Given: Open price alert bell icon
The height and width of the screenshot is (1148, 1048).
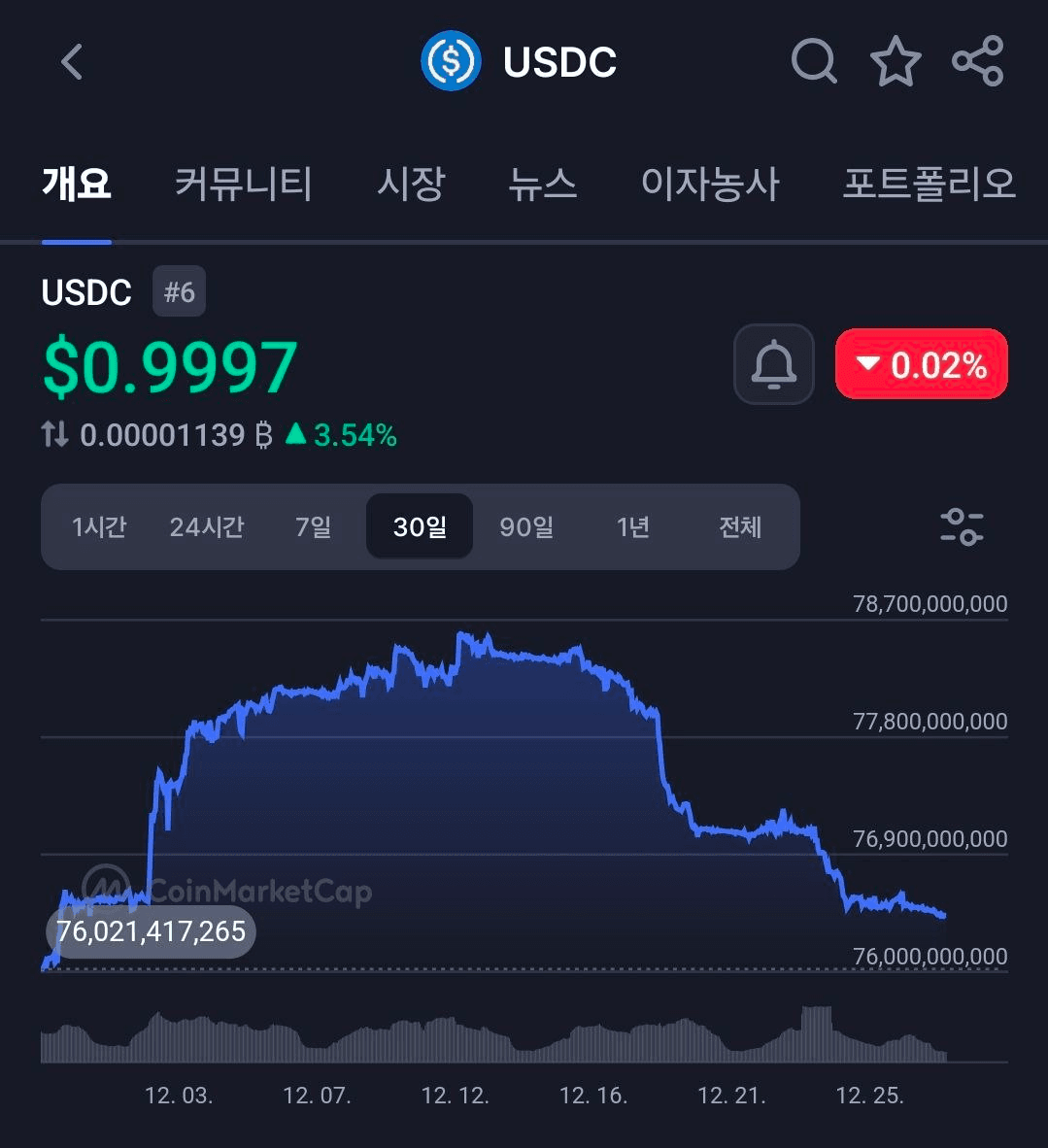Looking at the screenshot, I should tap(773, 364).
